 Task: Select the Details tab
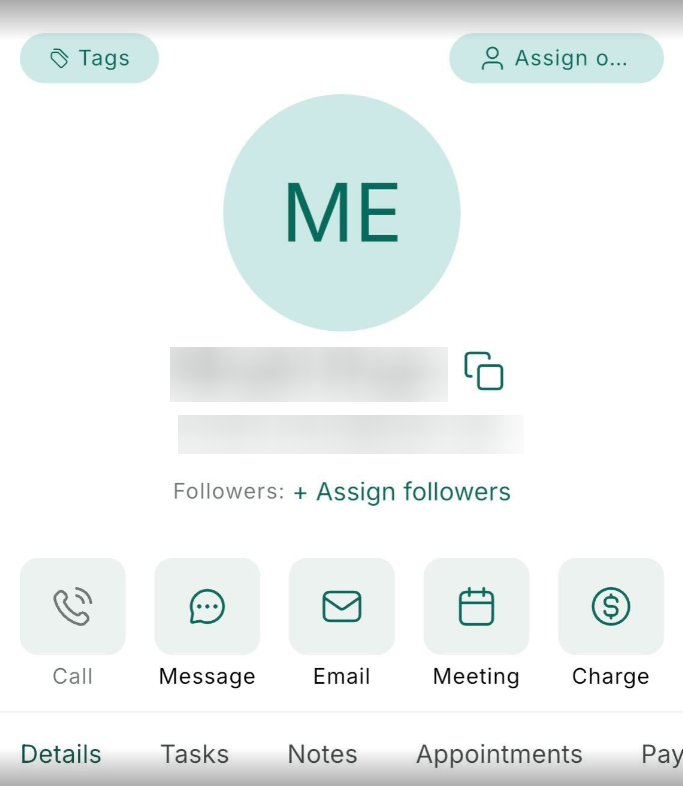point(61,754)
